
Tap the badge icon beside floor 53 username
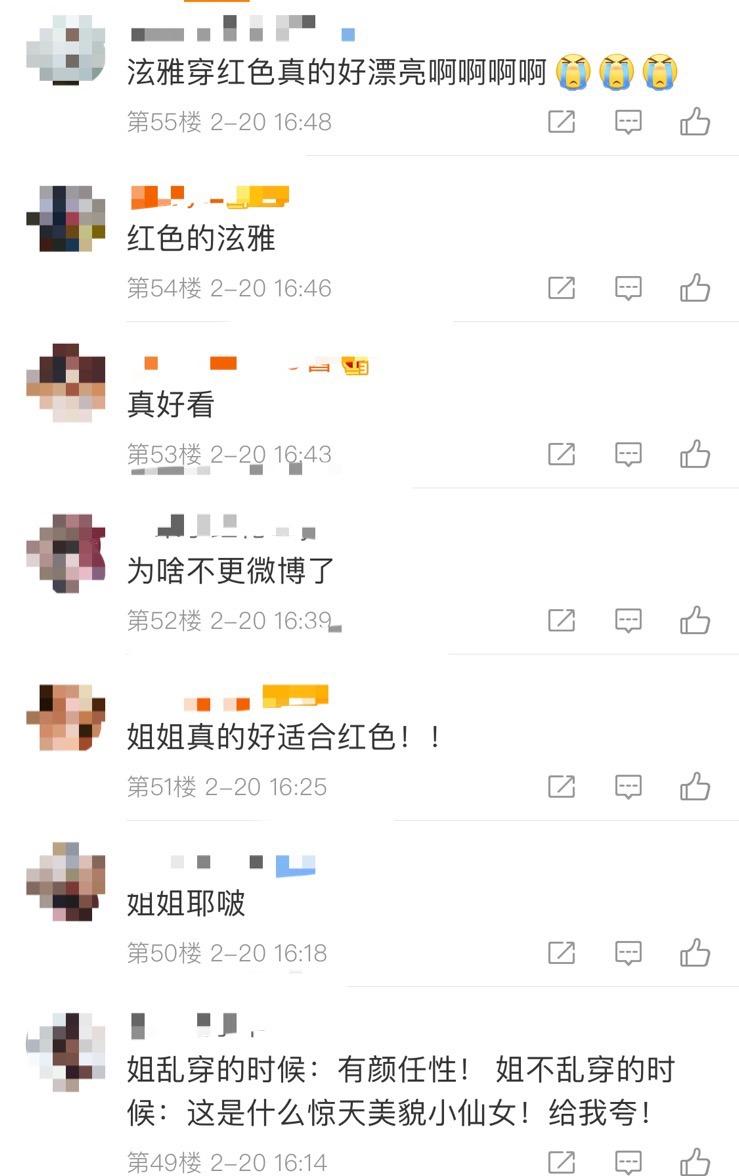click(x=354, y=367)
